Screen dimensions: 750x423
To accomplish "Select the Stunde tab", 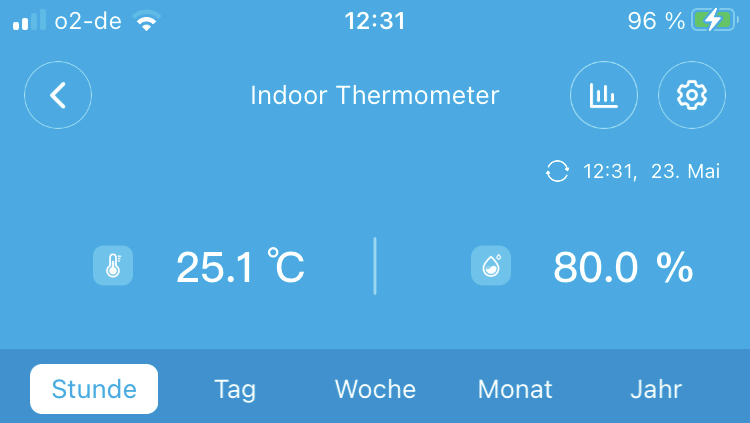I will pyautogui.click(x=94, y=389).
